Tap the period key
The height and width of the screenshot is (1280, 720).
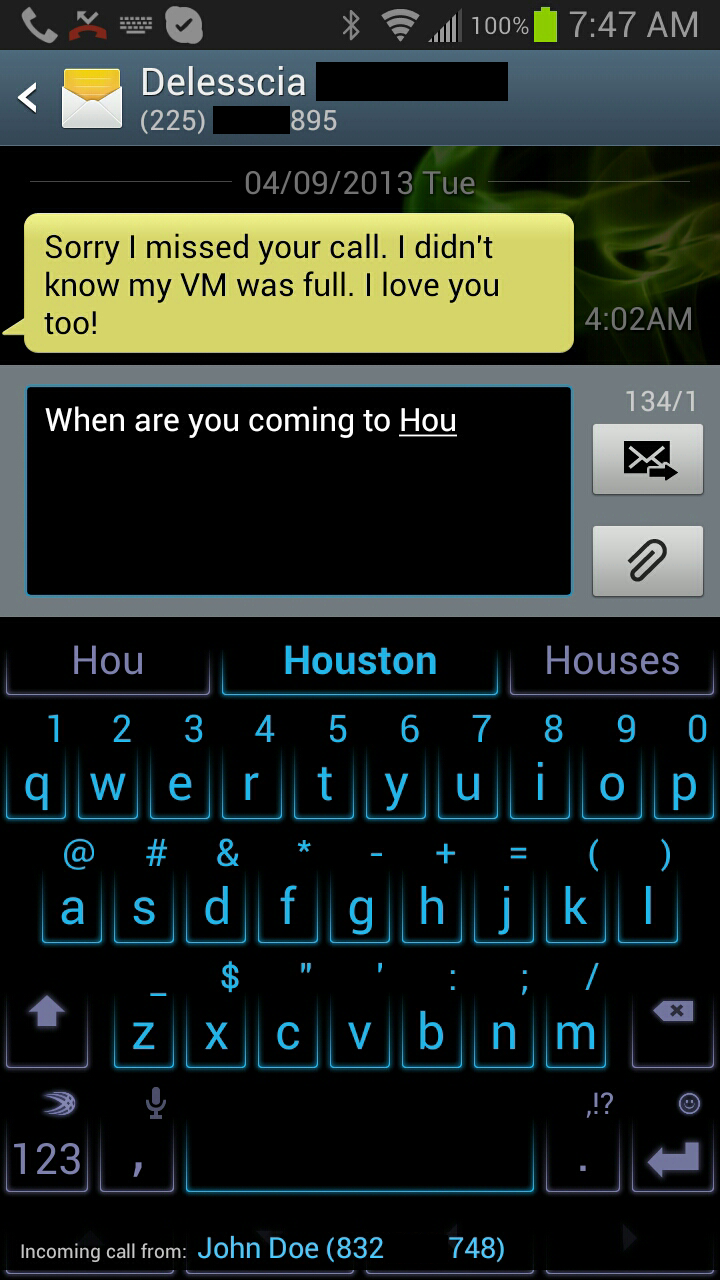click(584, 1158)
